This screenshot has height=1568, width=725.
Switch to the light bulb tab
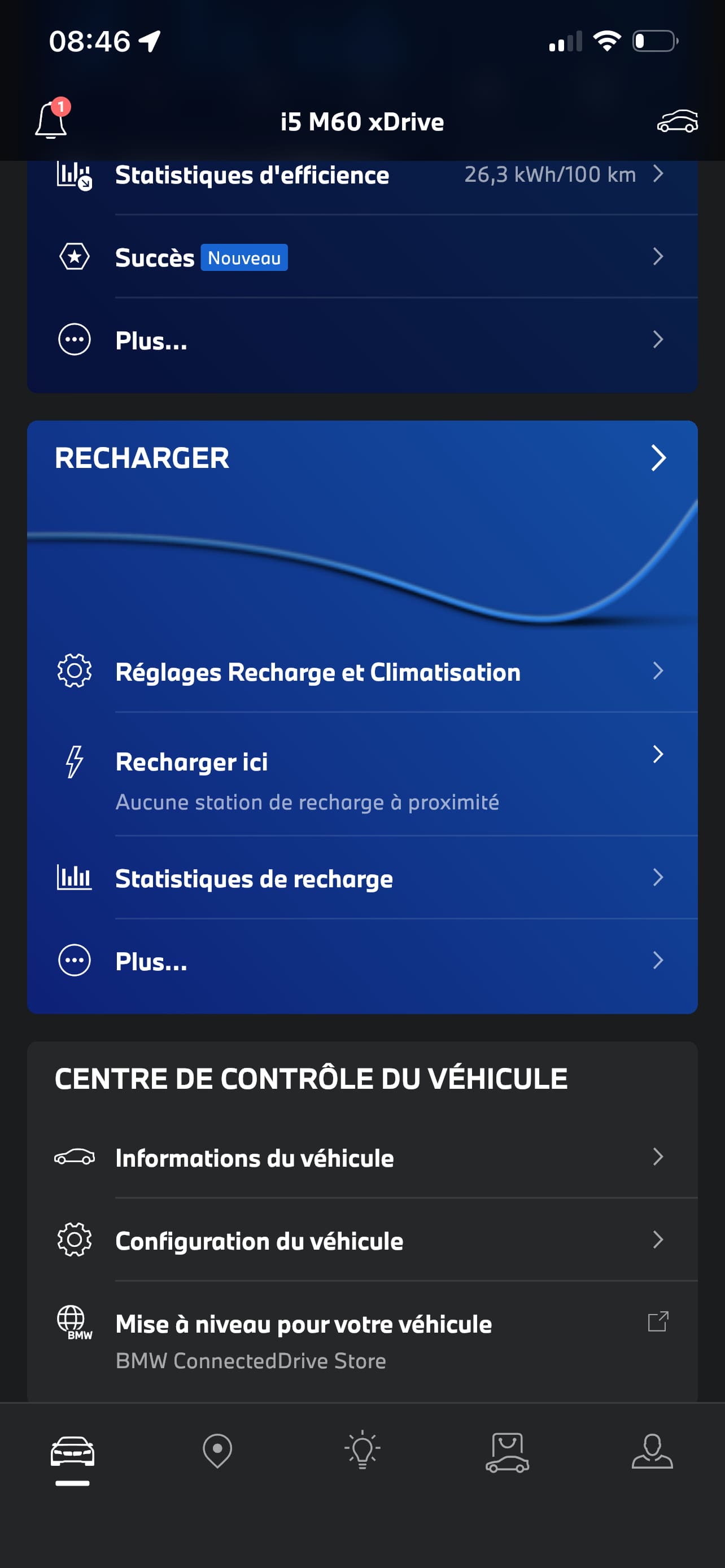click(x=362, y=1451)
